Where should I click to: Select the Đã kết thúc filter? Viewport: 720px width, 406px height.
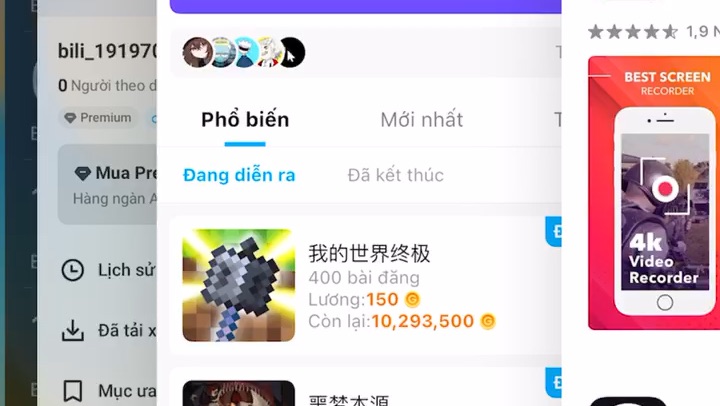click(395, 175)
